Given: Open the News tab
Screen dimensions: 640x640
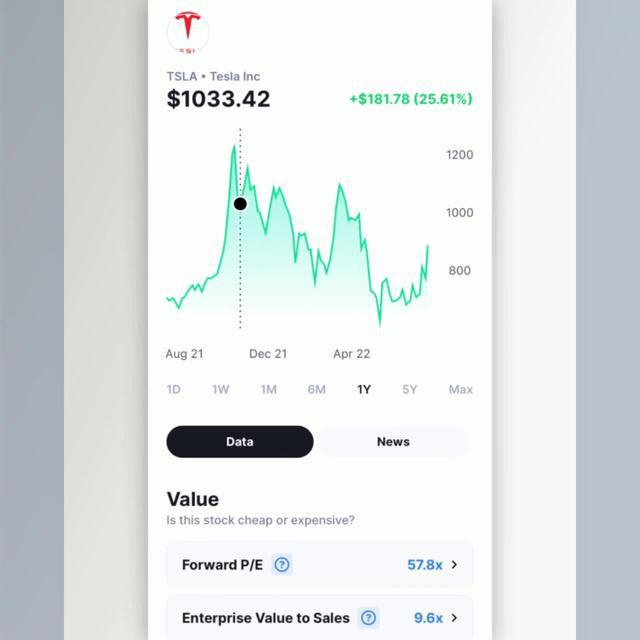Looking at the screenshot, I should tap(393, 441).
